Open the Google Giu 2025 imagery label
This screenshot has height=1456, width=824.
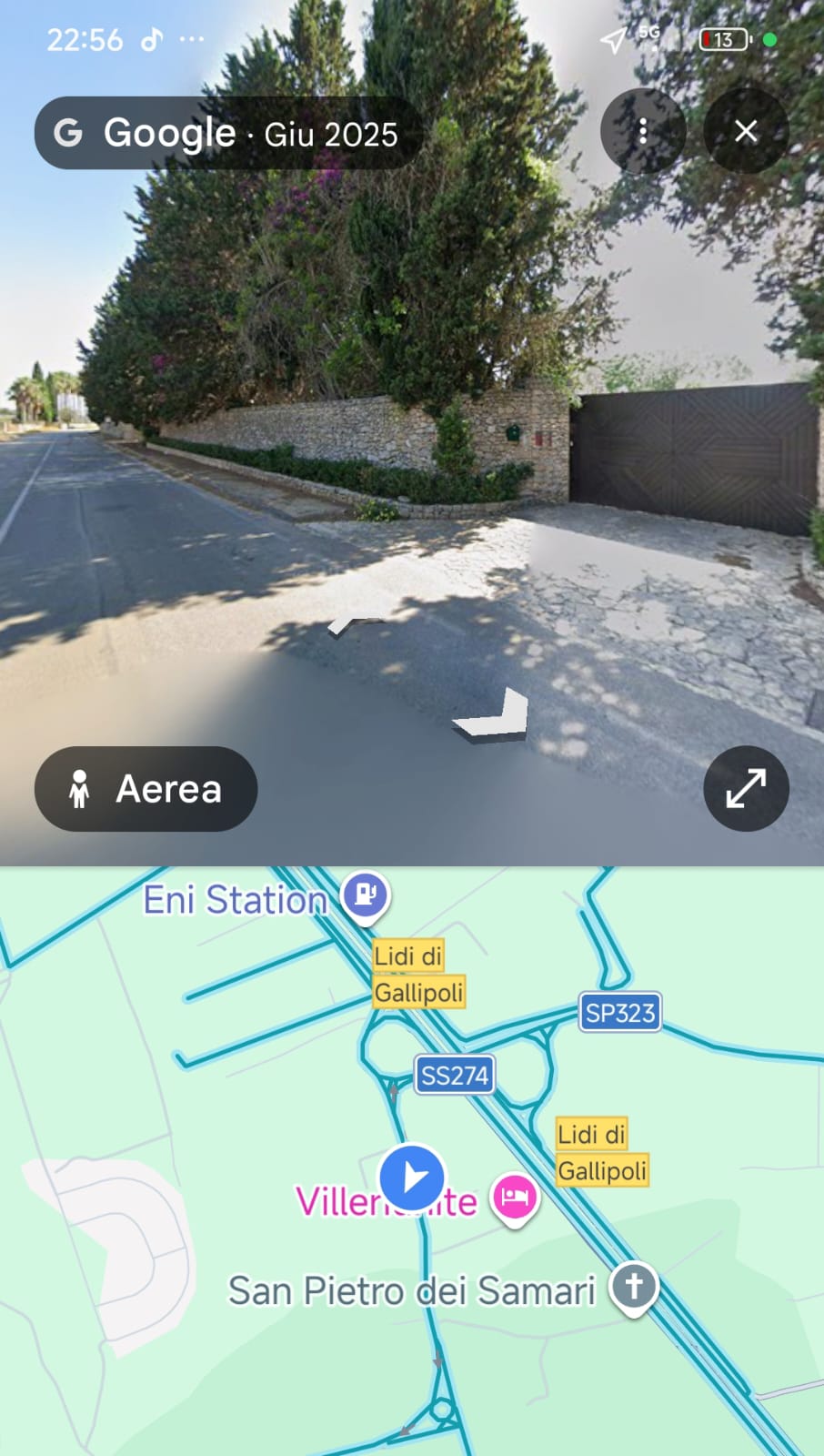[227, 133]
